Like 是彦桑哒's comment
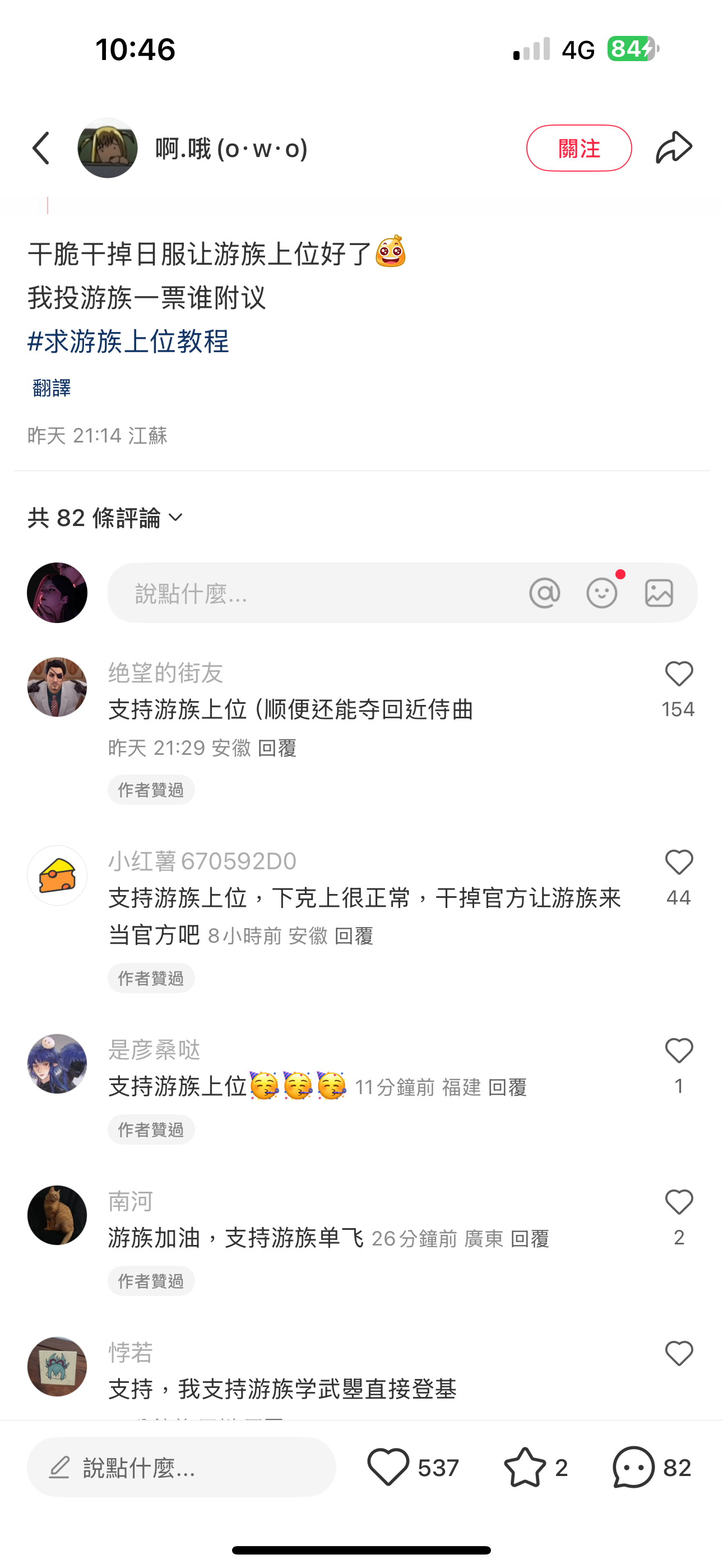Screen dimensions: 723x1568 coord(679,1051)
